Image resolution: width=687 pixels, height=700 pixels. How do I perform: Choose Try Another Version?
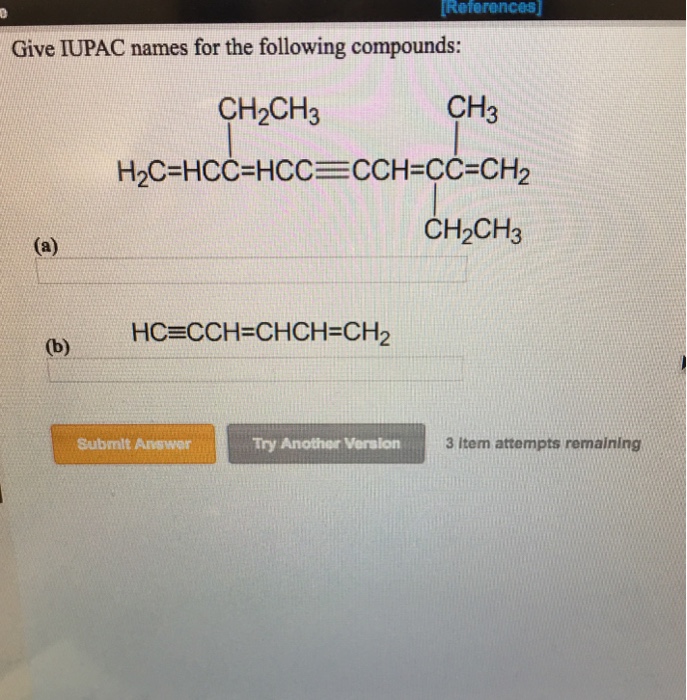(325, 444)
